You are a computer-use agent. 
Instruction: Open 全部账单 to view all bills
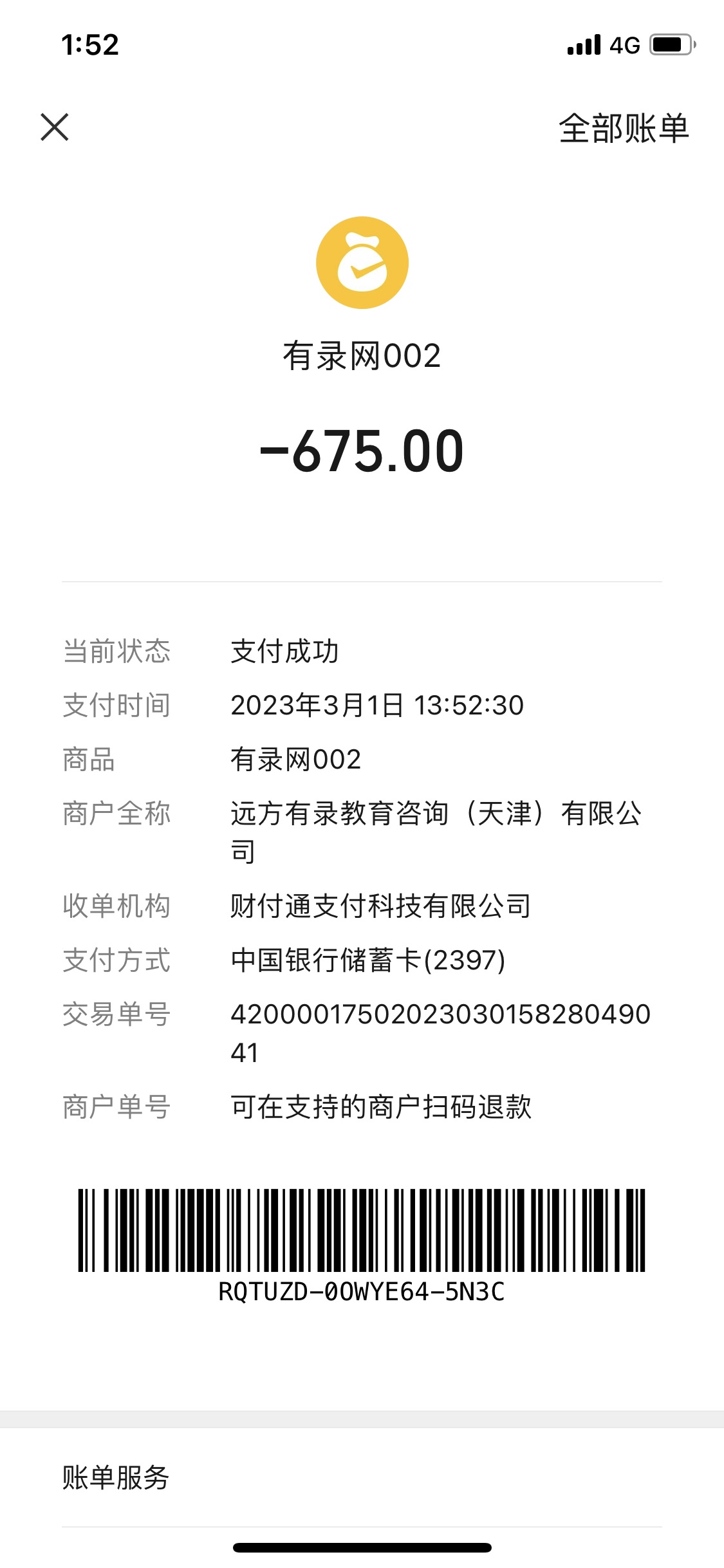point(623,128)
